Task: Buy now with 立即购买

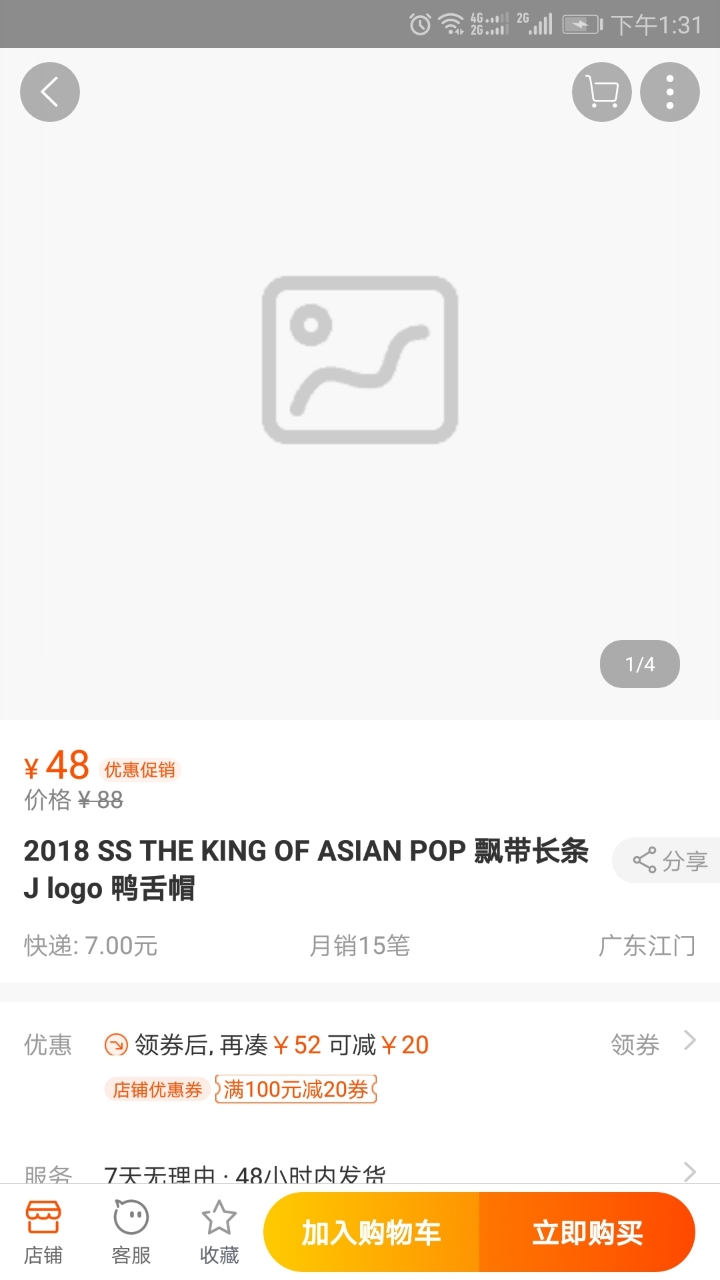Action: (x=587, y=1232)
